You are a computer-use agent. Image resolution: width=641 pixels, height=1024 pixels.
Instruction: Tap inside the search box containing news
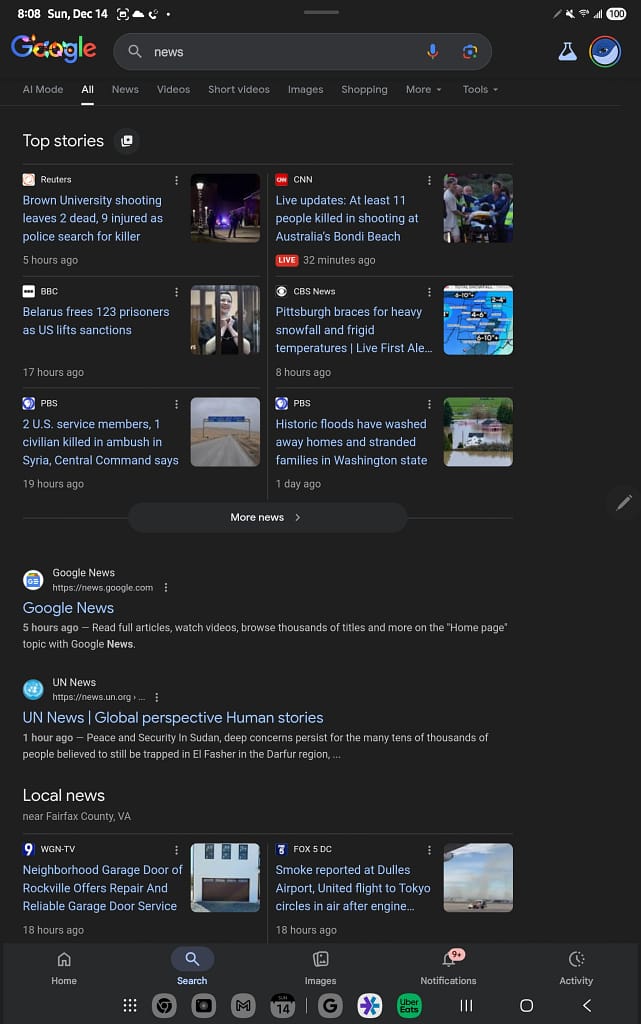[x=280, y=52]
